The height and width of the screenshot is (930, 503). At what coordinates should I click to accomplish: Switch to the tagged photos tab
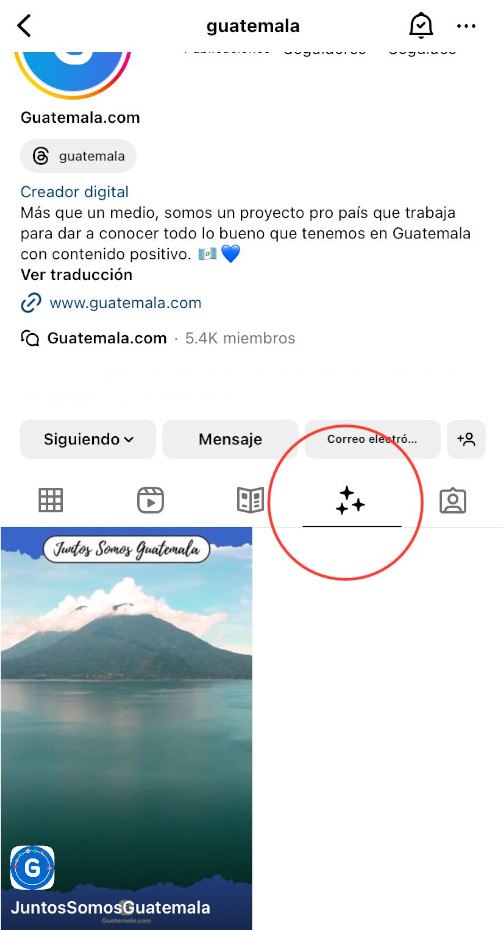(453, 501)
